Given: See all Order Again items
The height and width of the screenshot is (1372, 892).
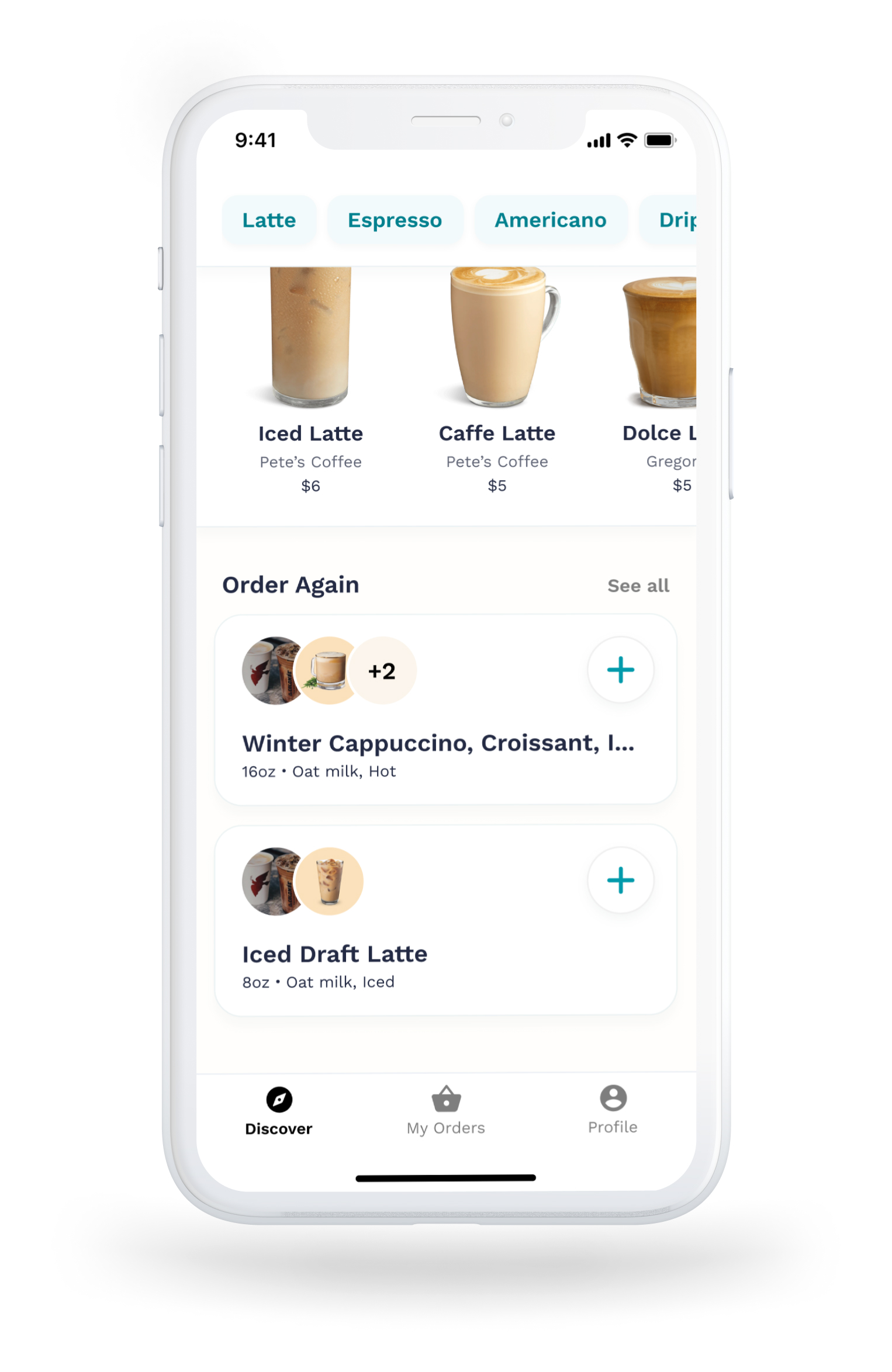Looking at the screenshot, I should pos(638,585).
